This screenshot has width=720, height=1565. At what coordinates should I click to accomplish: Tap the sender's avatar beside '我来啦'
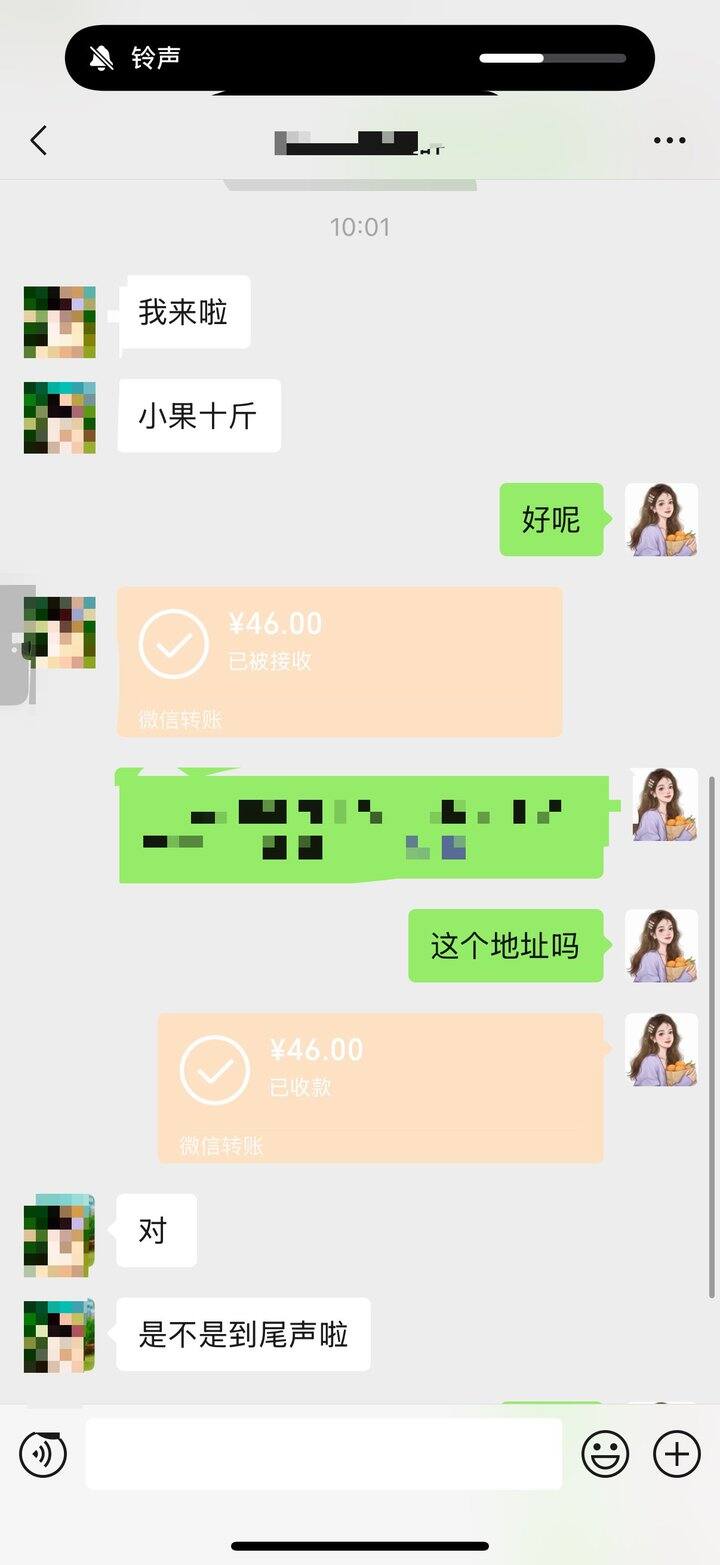pyautogui.click(x=58, y=322)
